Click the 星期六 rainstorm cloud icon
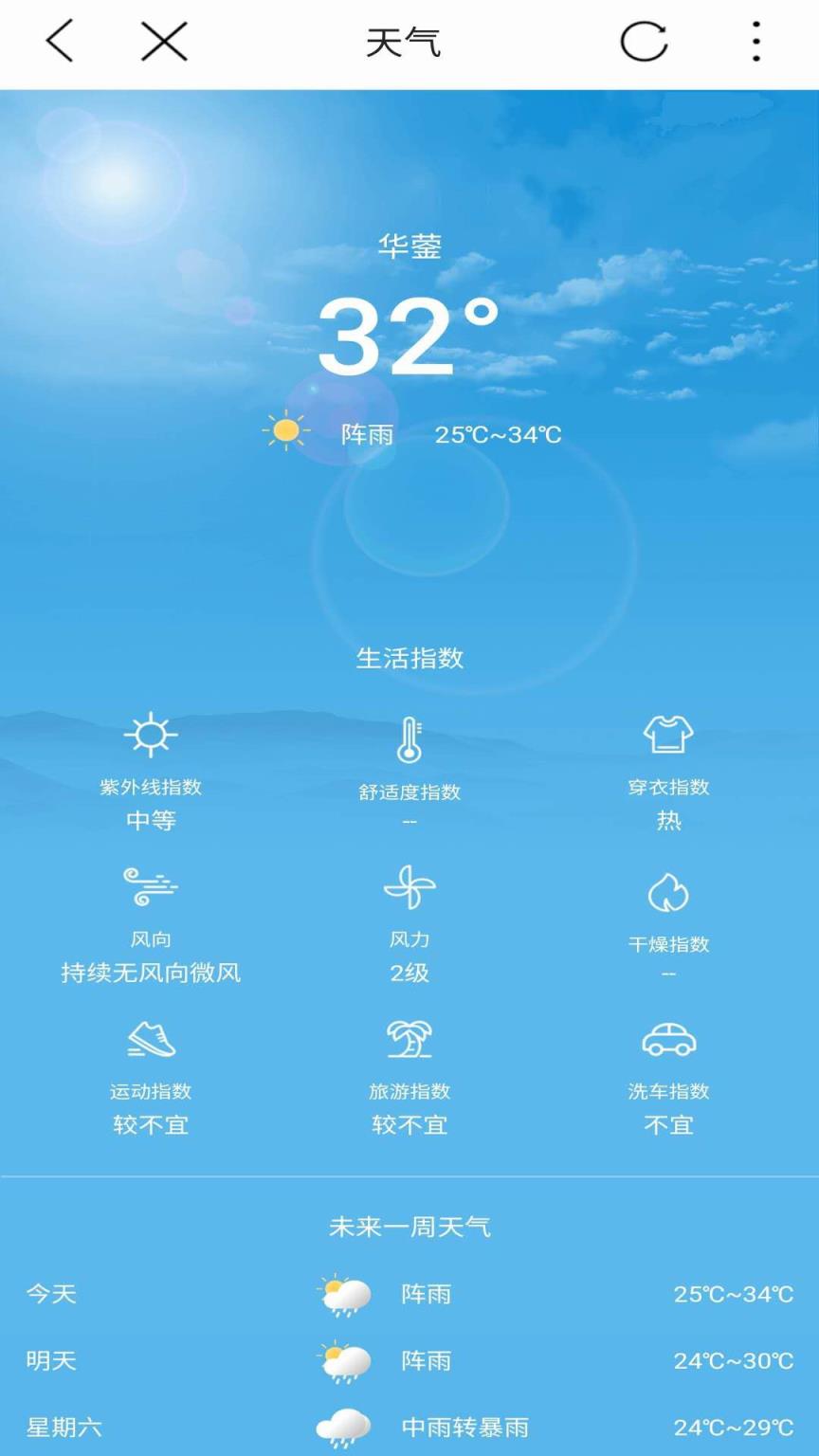Viewport: 819px width, 1456px height. pyautogui.click(x=343, y=1426)
